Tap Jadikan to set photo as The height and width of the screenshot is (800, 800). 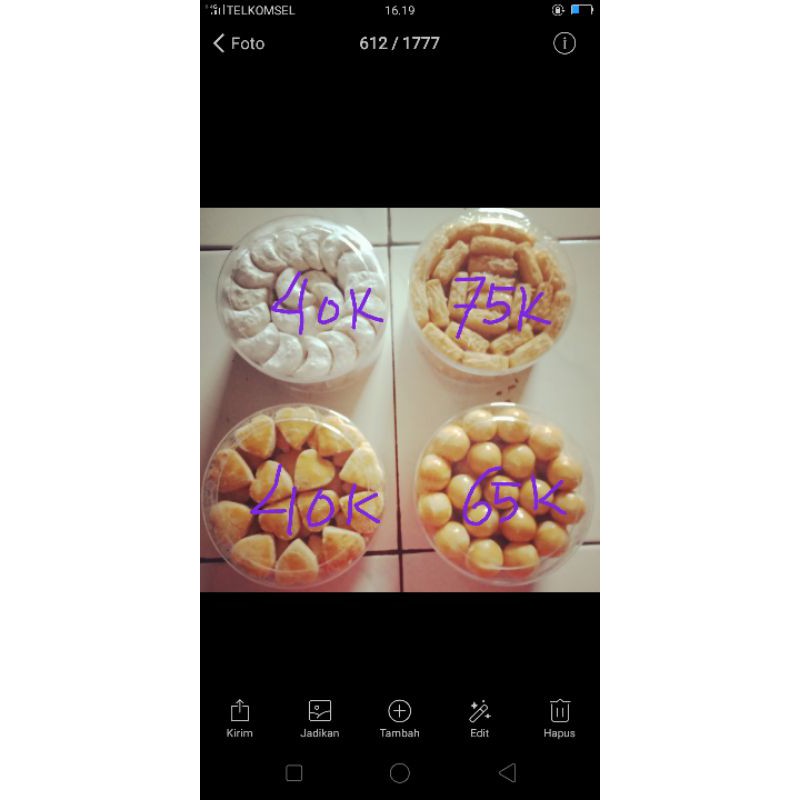(319, 718)
